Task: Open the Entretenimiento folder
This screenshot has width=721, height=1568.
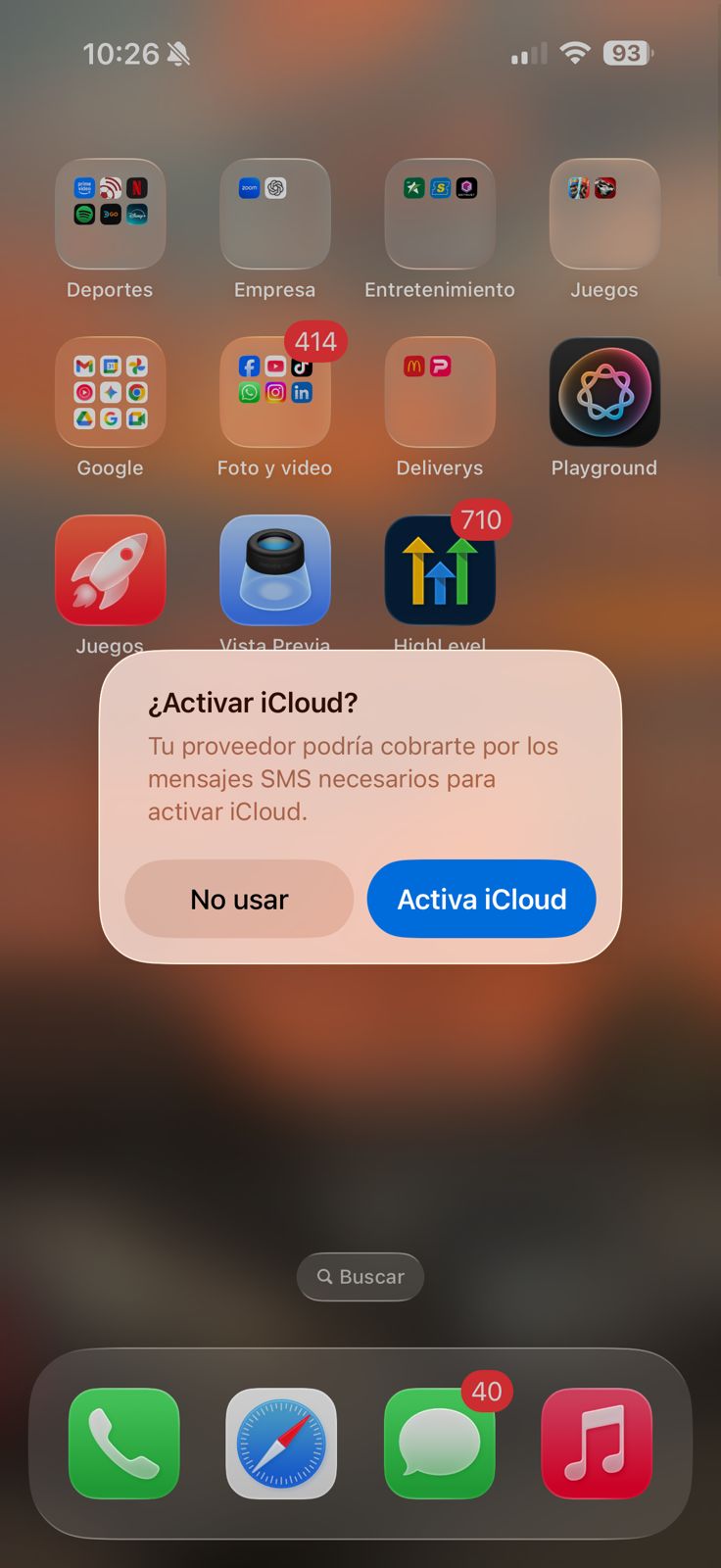Action: point(440,214)
